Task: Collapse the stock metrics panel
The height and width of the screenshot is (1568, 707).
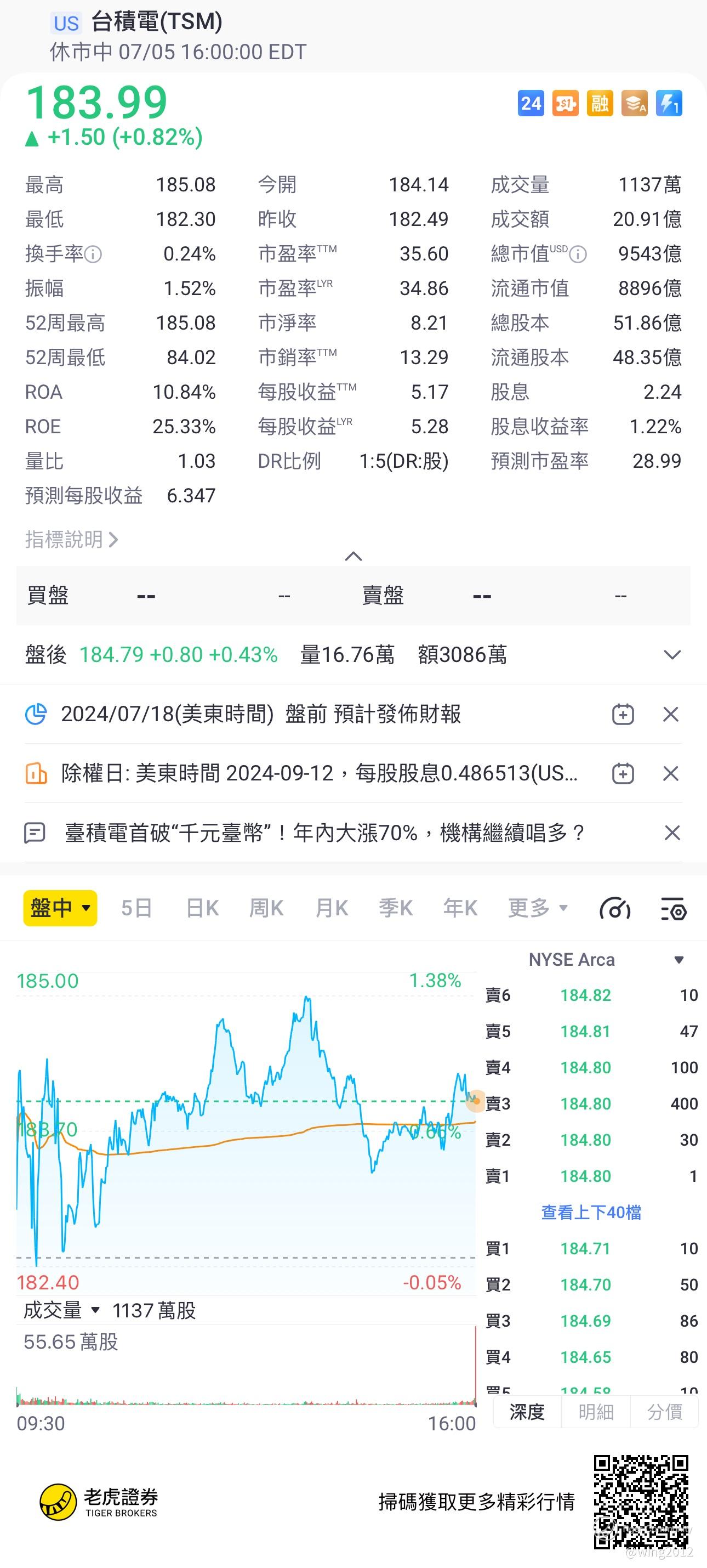Action: [353, 556]
